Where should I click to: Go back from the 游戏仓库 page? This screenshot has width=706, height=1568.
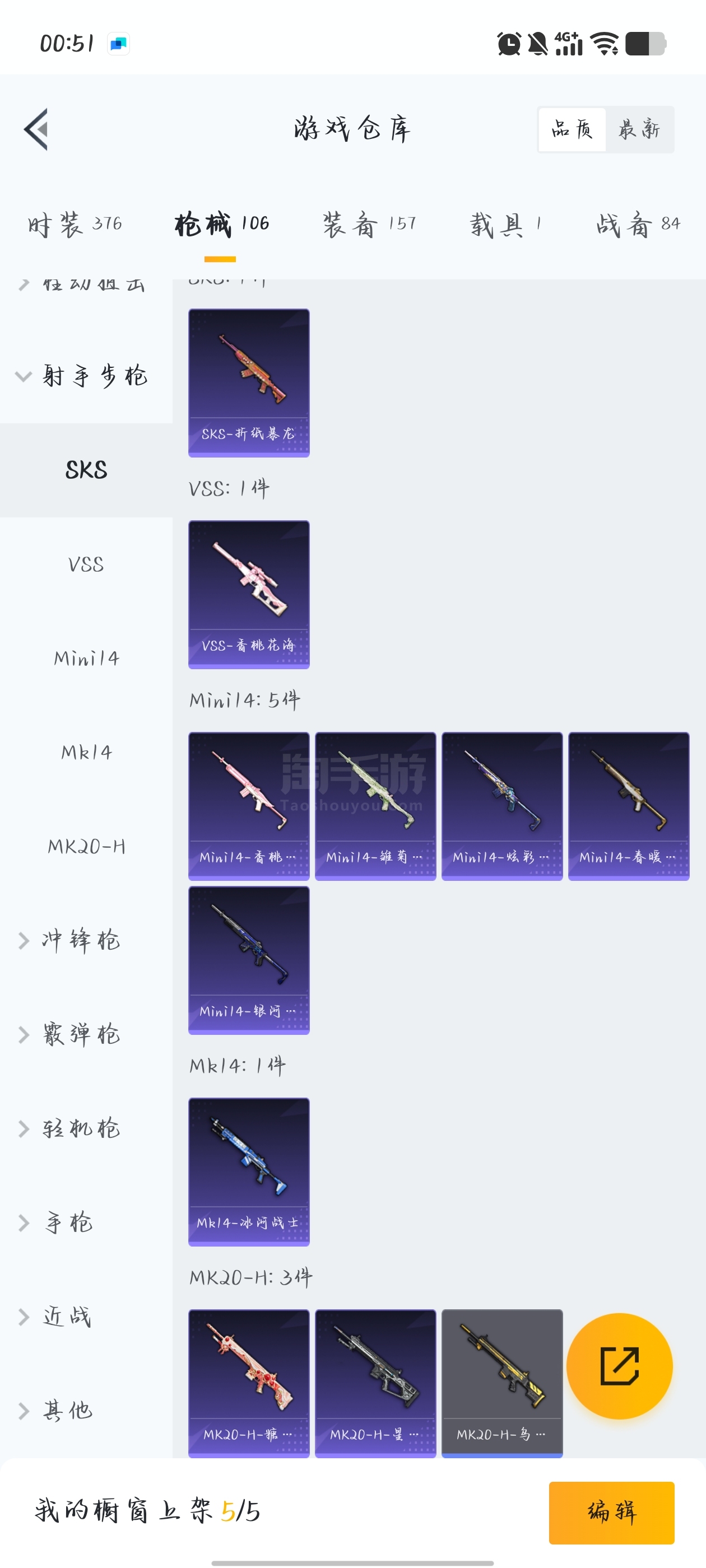click(x=36, y=129)
